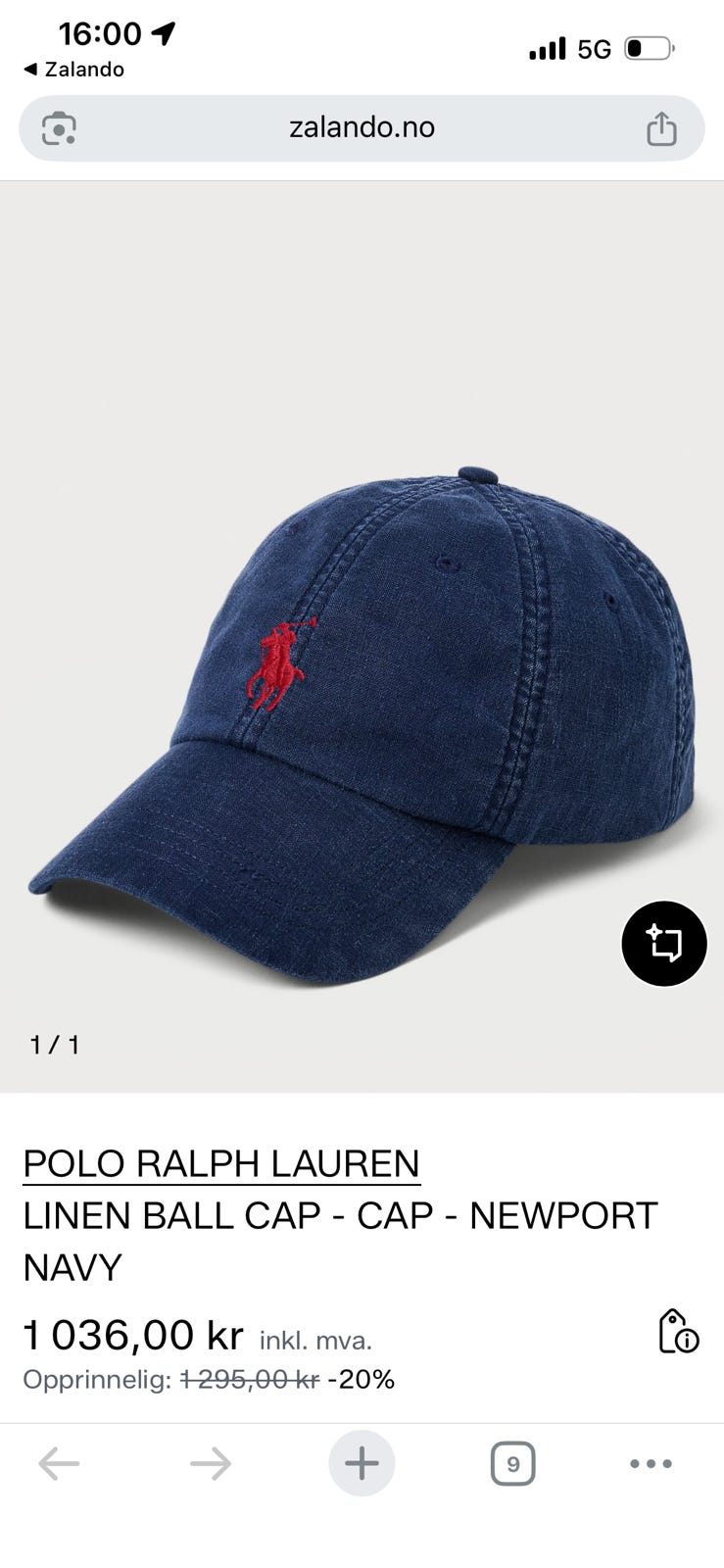The width and height of the screenshot is (724, 1568).
Task: Open the browser overflow menu
Action: 651,1464
